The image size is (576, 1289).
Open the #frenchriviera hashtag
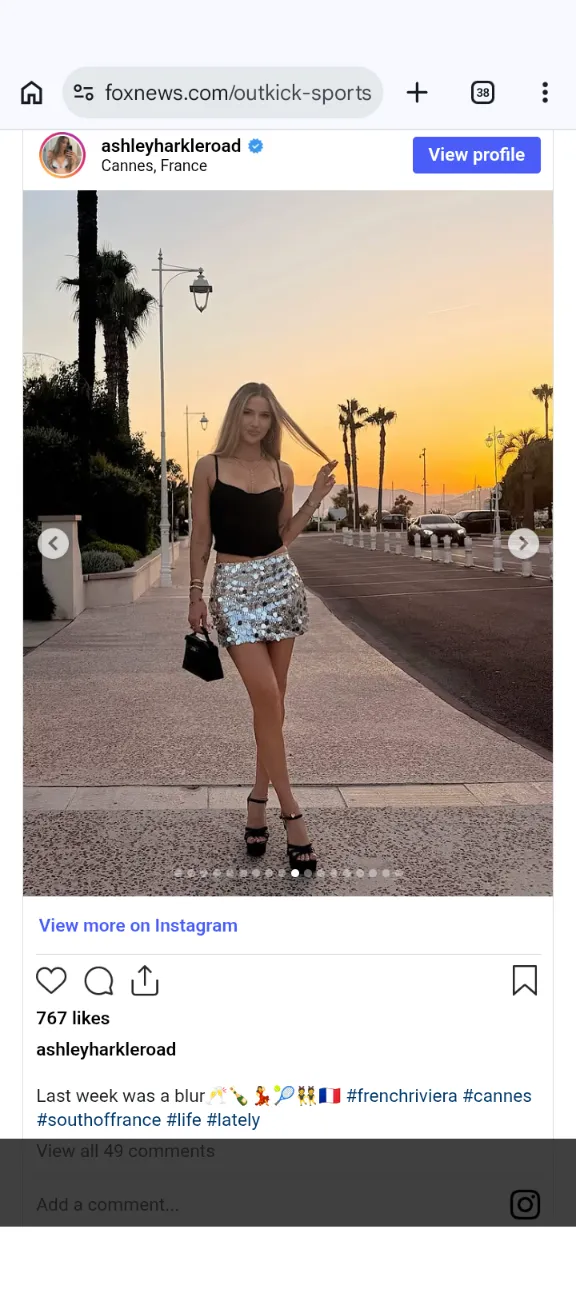pos(402,1096)
